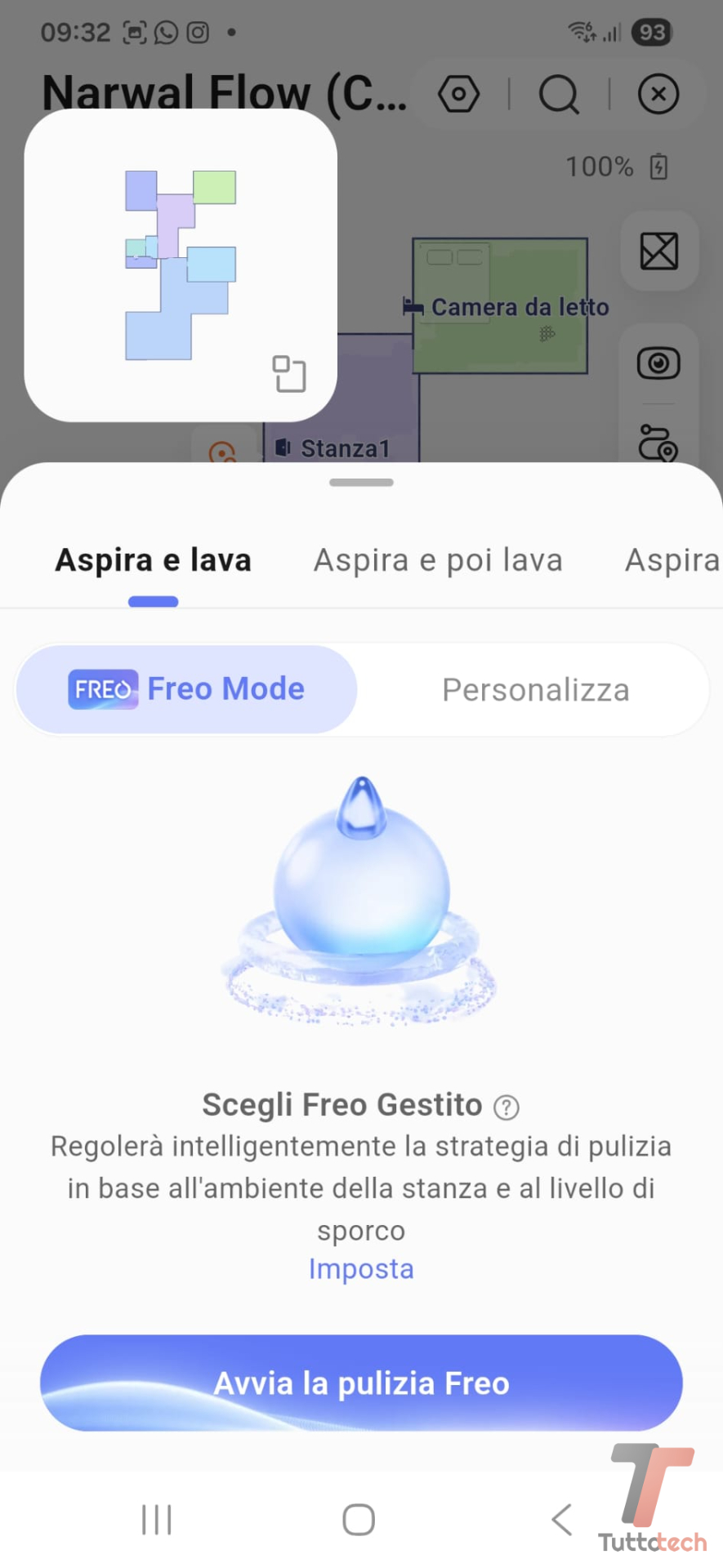Screen dimensions: 723x1568
Task: Open help for Scegli Freo Gestito
Action: click(507, 1107)
